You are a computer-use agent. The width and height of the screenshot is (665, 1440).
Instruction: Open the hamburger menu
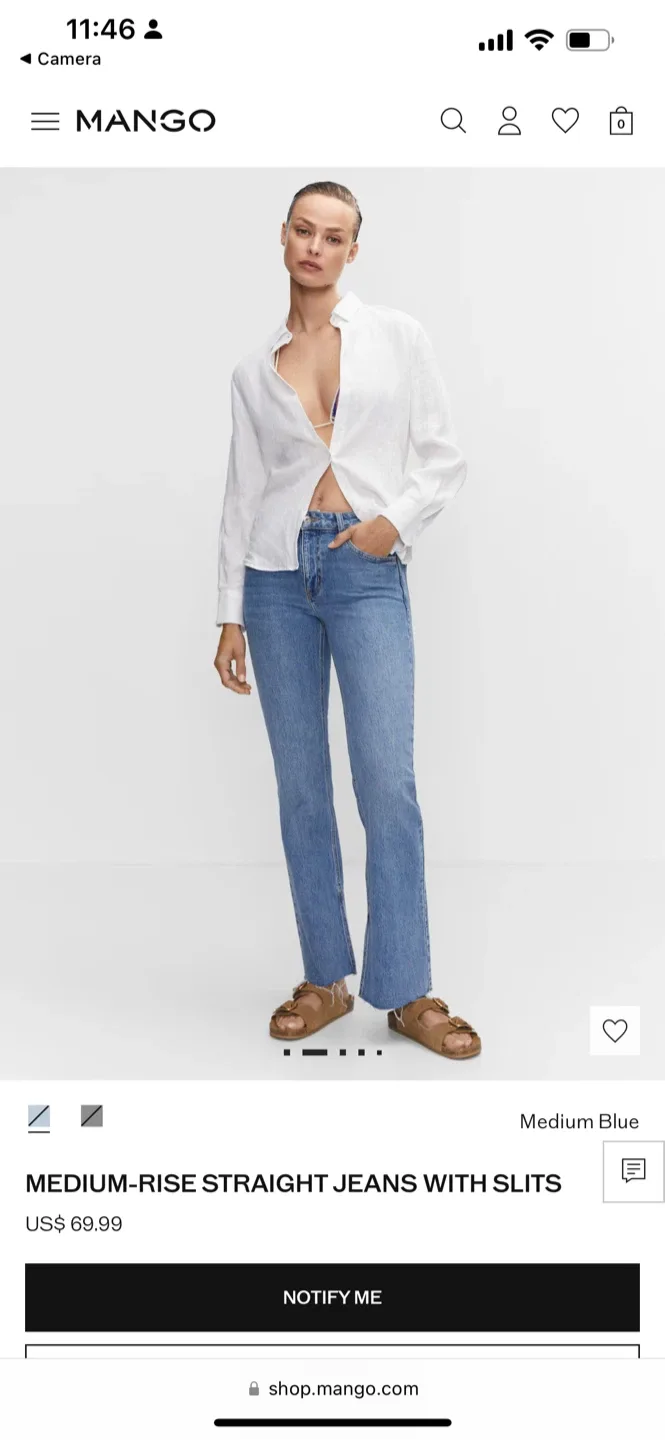tap(45, 122)
